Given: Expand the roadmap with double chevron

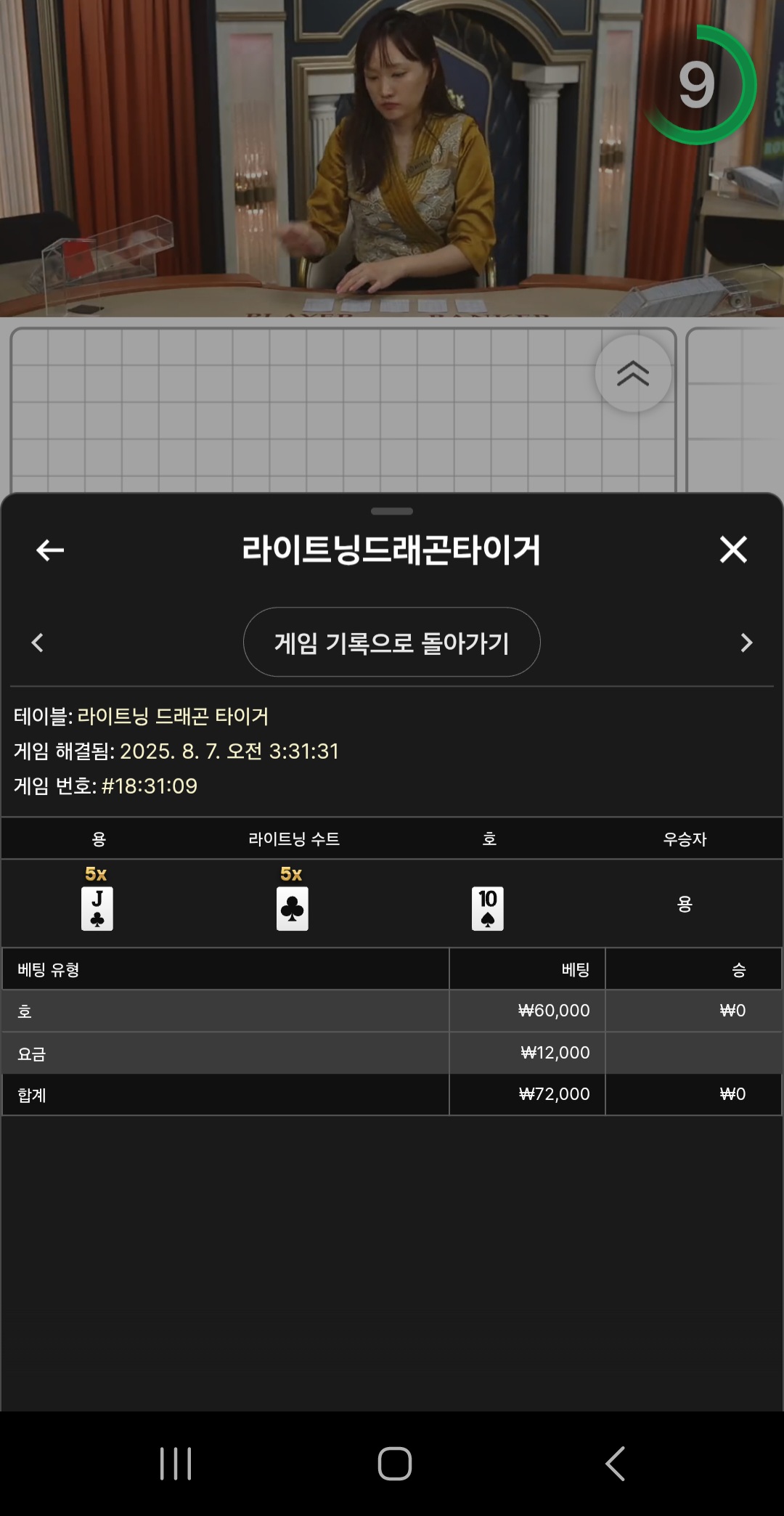Looking at the screenshot, I should coord(633,373).
